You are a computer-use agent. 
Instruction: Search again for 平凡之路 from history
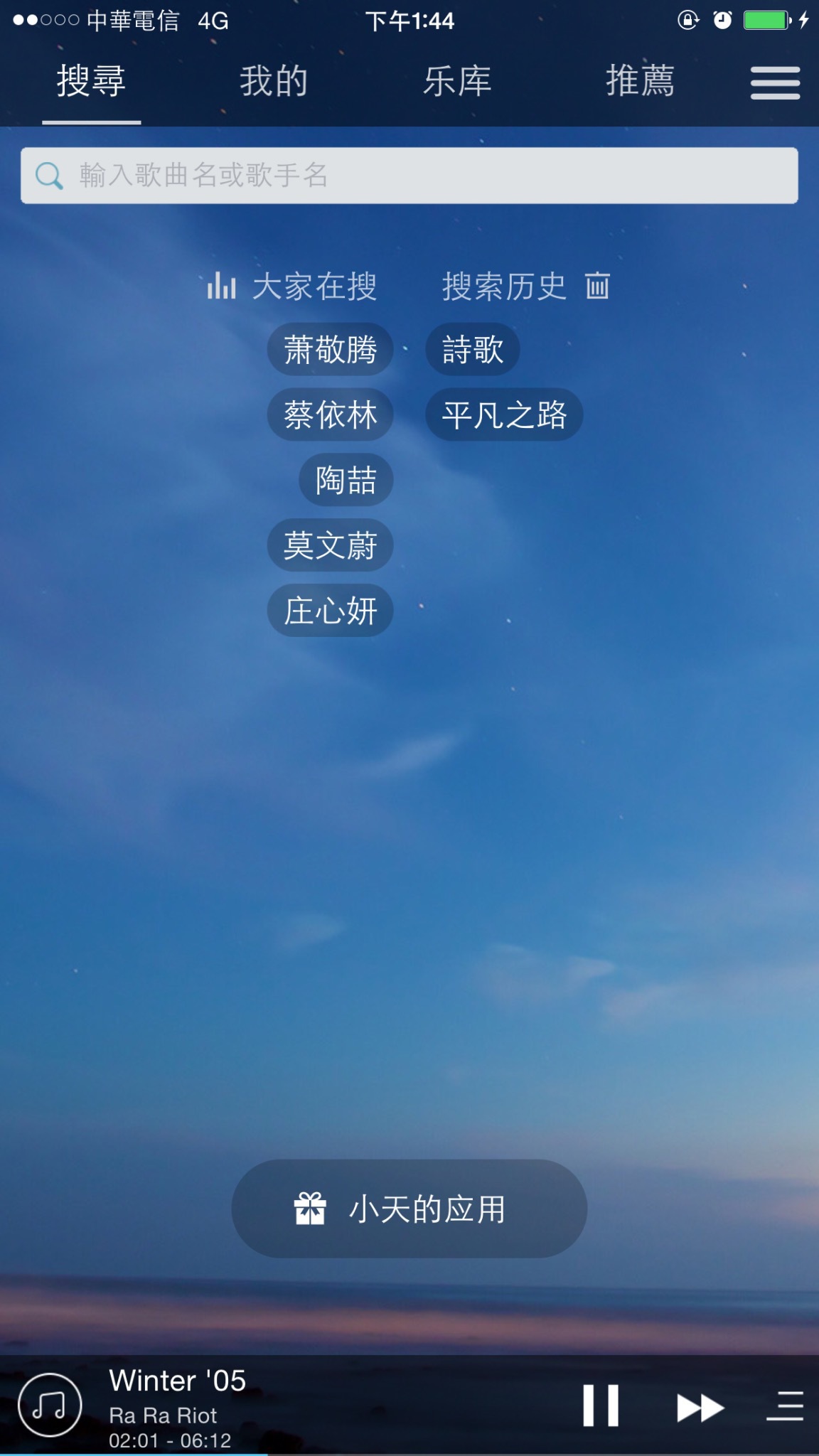[x=505, y=414]
